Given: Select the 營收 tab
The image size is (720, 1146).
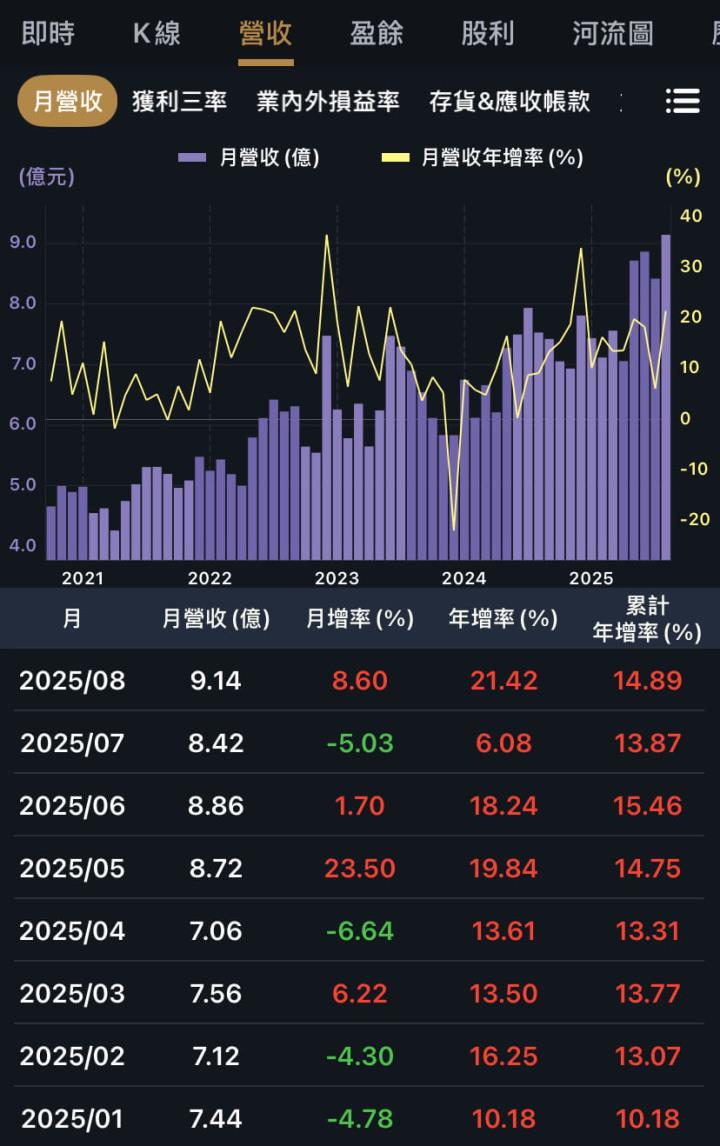Looking at the screenshot, I should (x=266, y=34).
